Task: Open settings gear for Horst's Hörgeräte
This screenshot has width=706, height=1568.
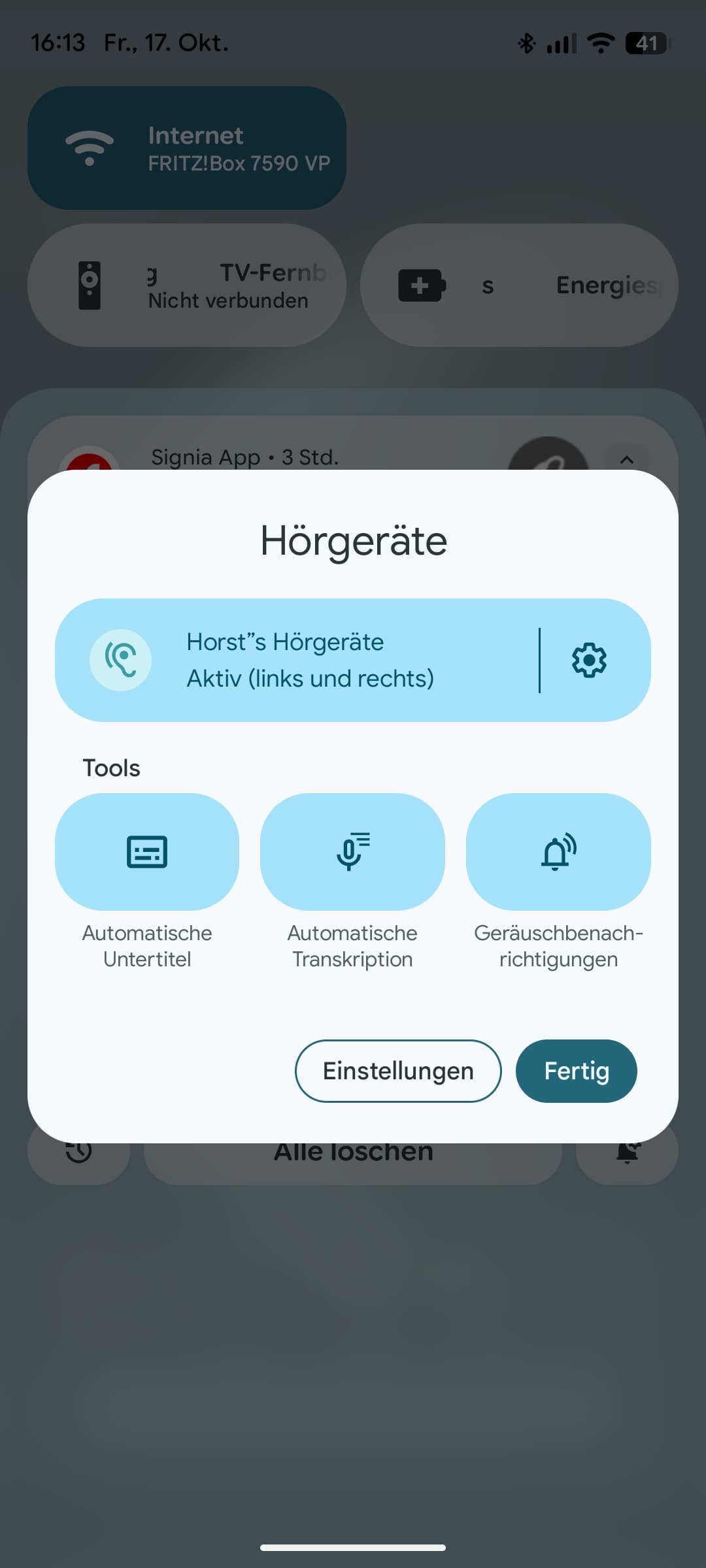Action: point(589,660)
